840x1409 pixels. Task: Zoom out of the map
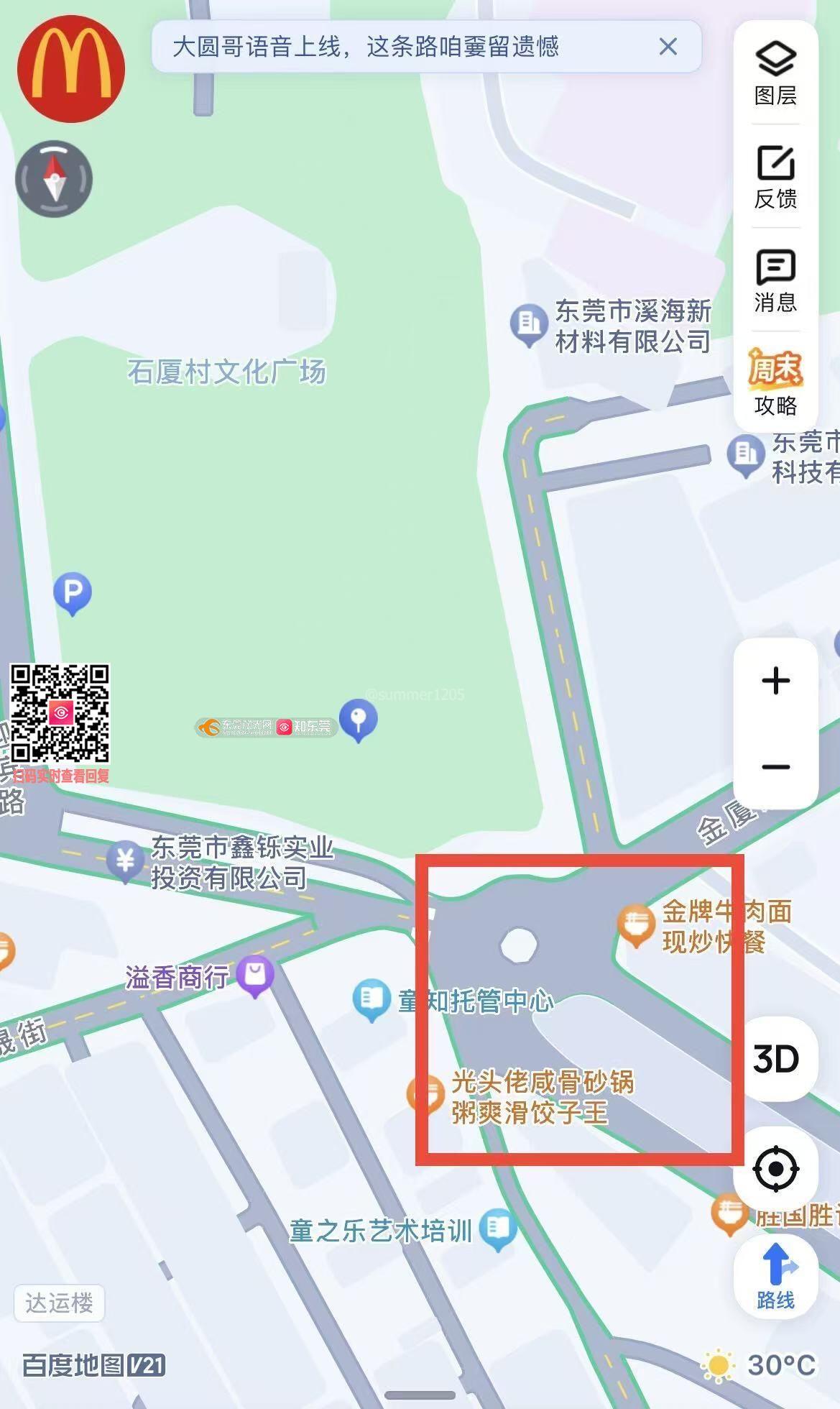(775, 767)
